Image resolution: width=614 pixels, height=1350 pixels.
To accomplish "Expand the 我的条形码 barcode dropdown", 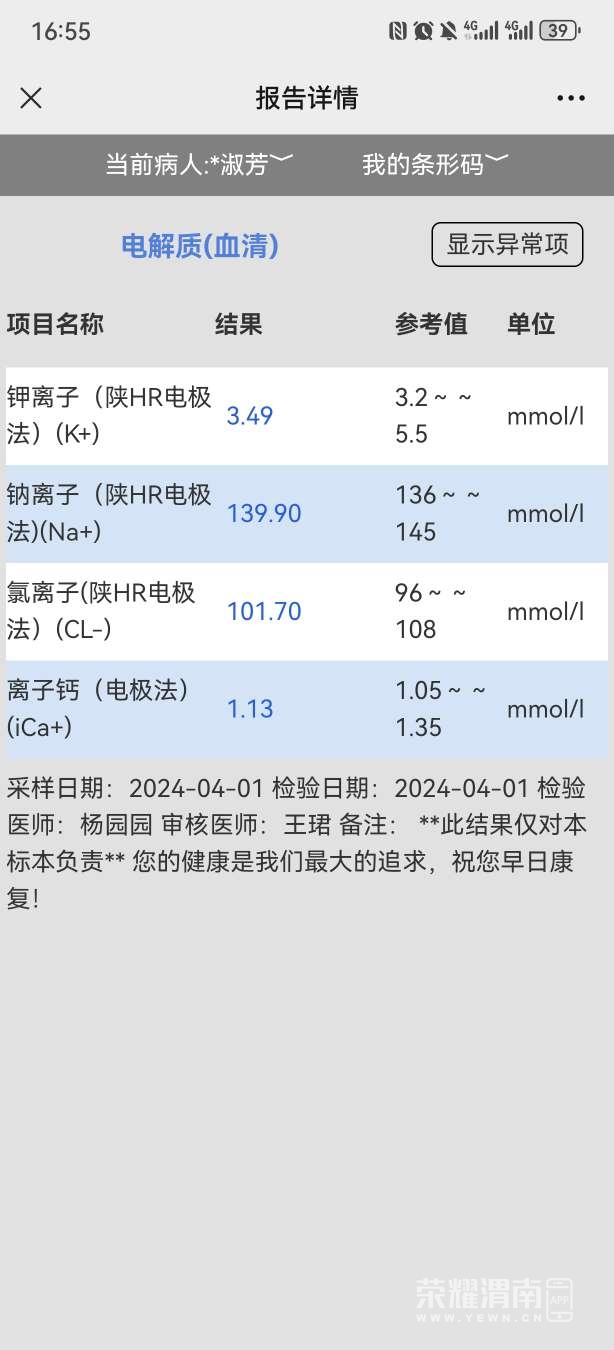I will (435, 165).
